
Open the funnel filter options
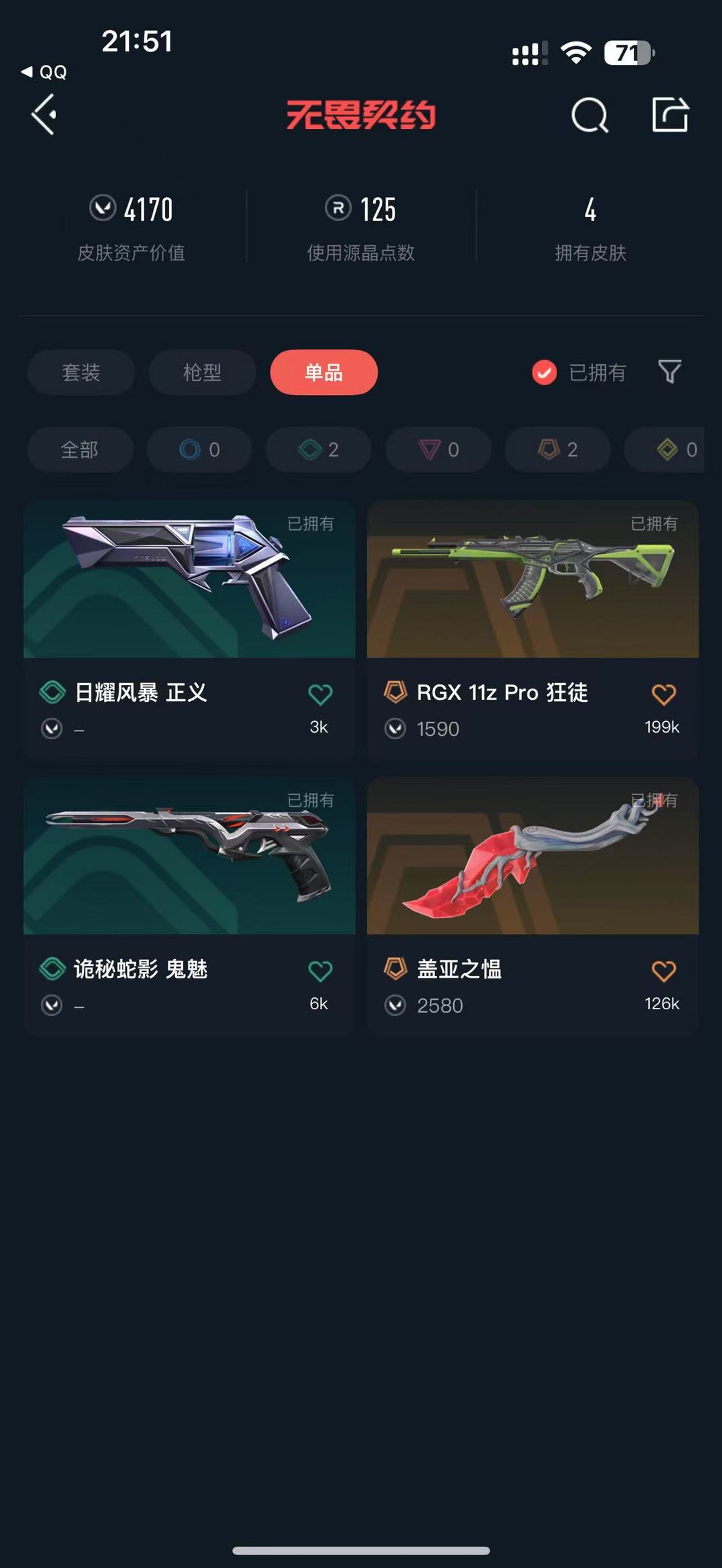tap(669, 372)
